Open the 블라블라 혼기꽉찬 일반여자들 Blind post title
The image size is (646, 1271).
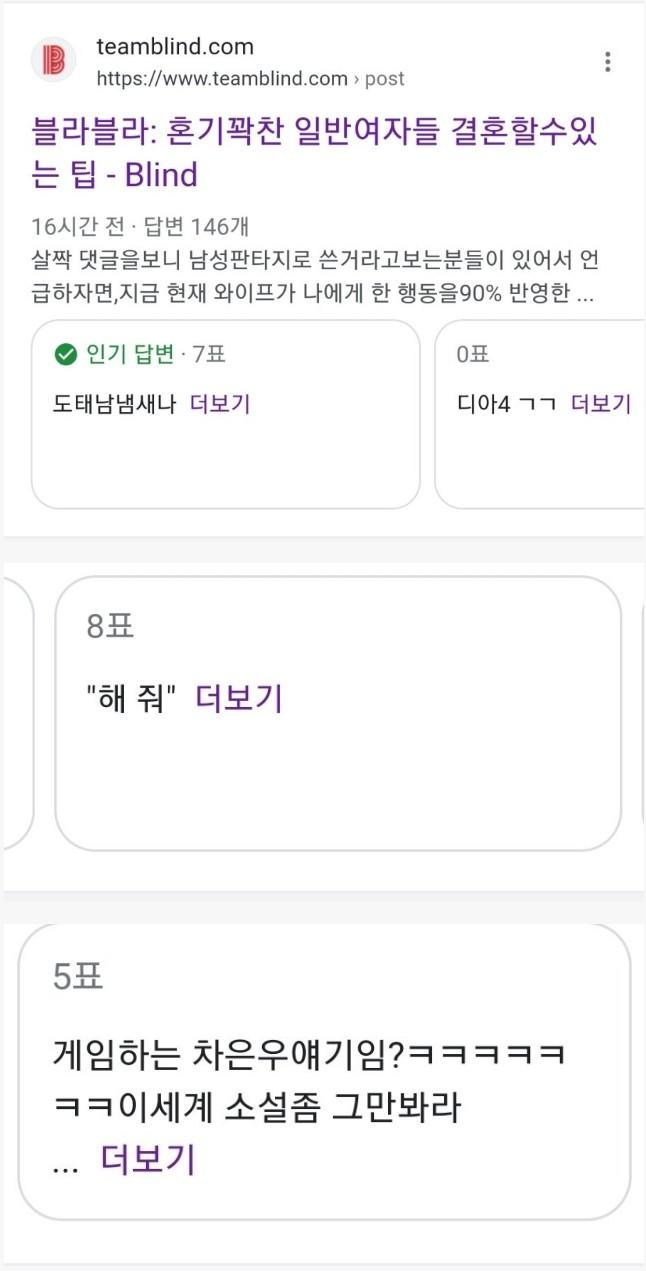tap(315, 153)
